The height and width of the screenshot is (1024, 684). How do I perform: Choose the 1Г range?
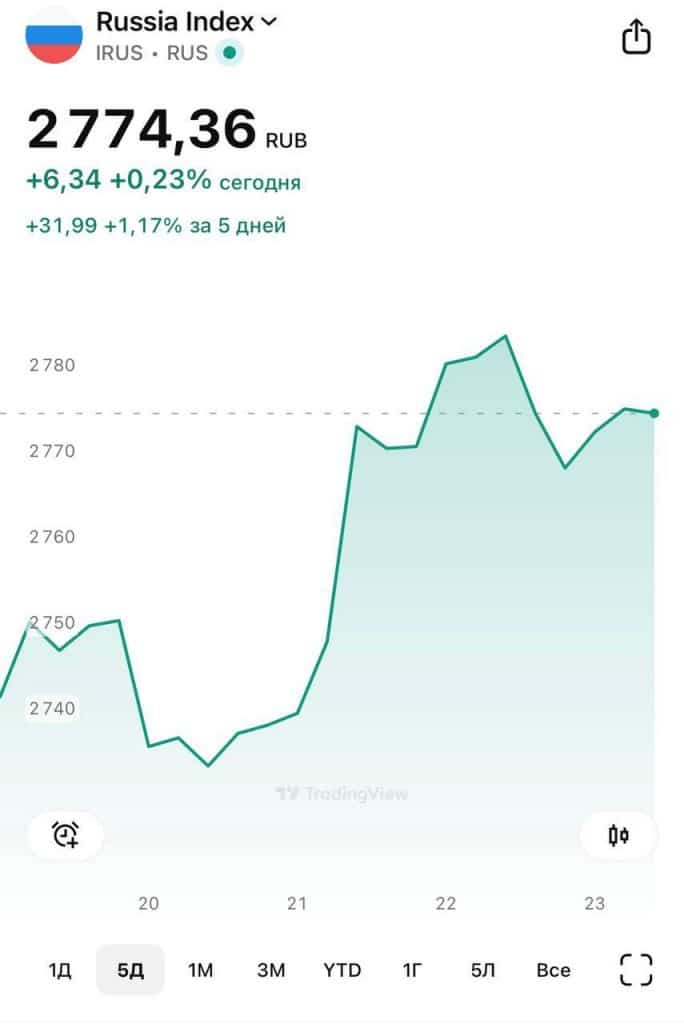[x=412, y=970]
